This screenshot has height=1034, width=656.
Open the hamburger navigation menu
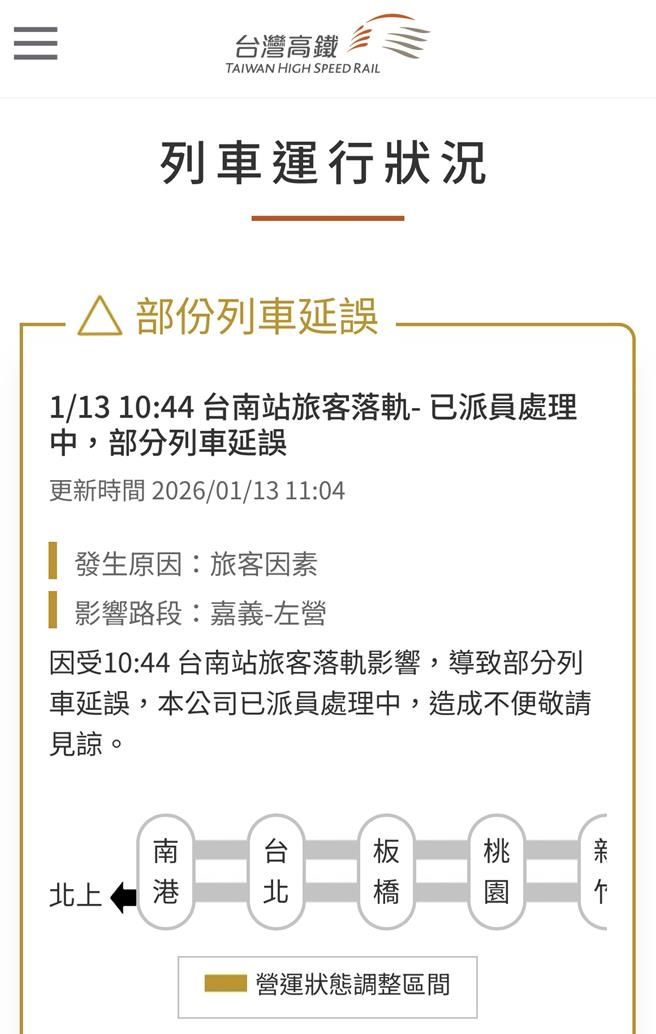click(36, 43)
